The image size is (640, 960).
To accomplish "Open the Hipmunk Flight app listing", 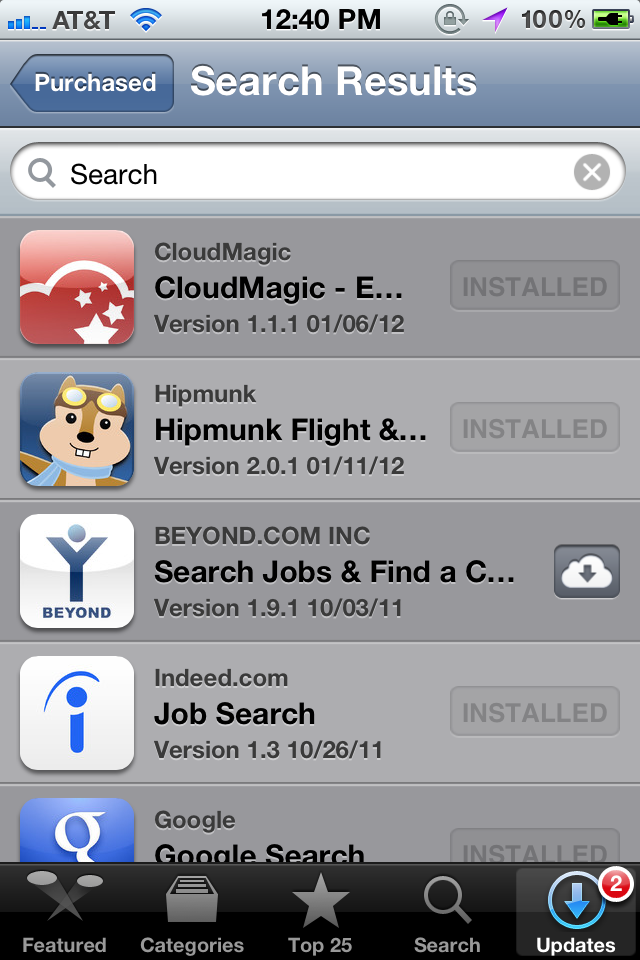I will pos(290,430).
